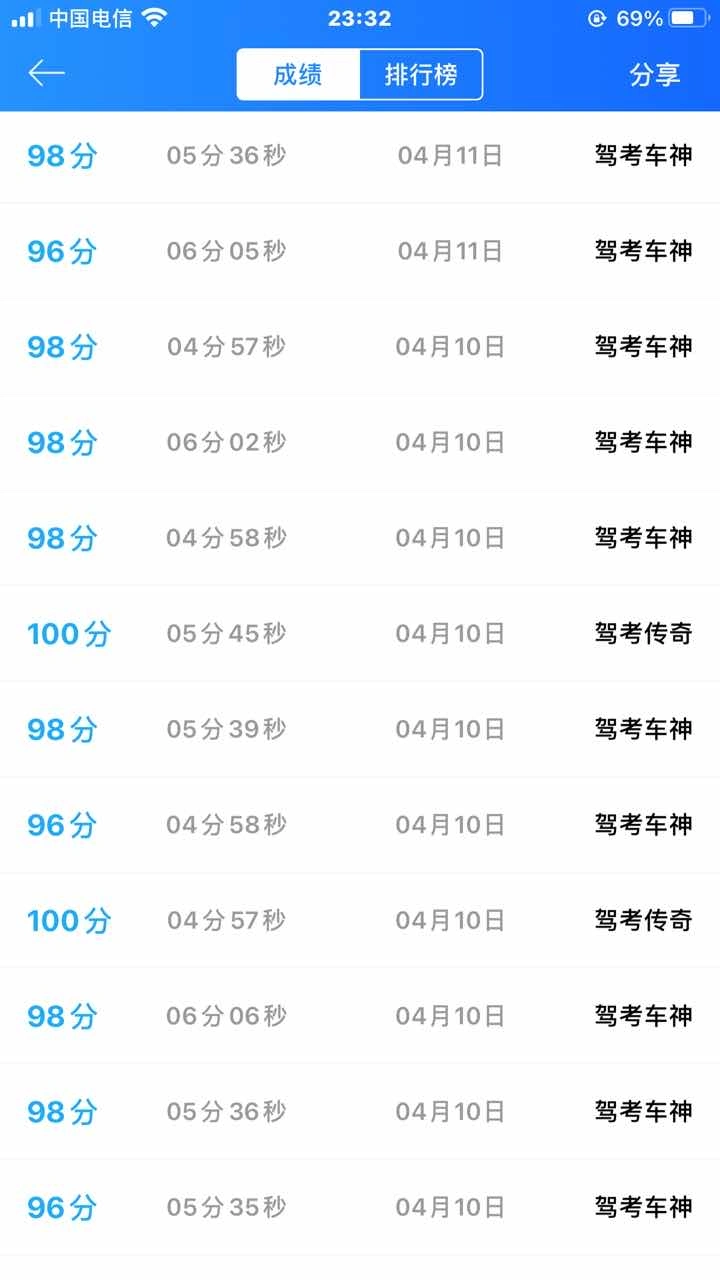
Task: Go back using the arrow icon
Action: (x=46, y=74)
